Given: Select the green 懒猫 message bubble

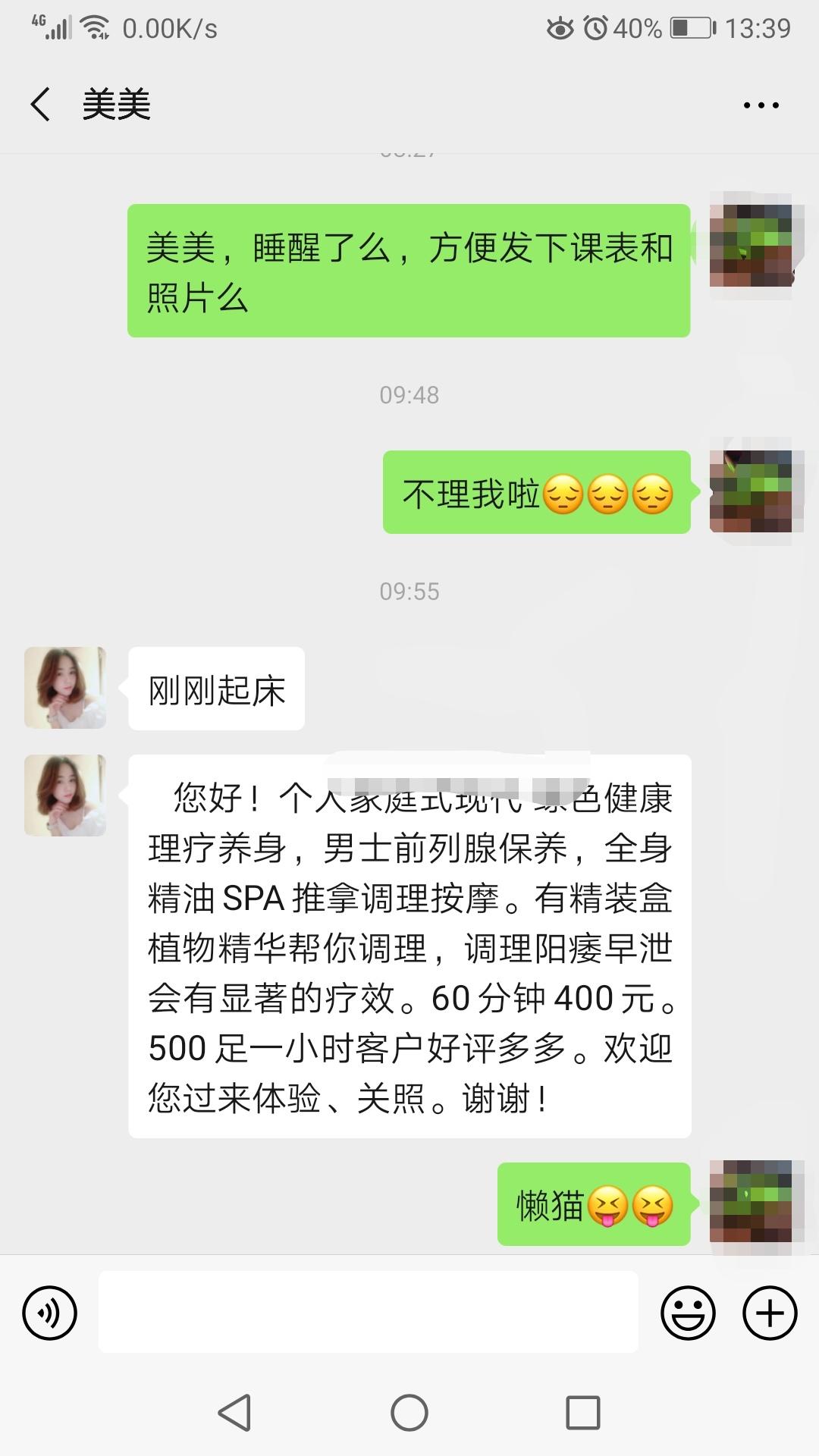Looking at the screenshot, I should click(594, 1202).
